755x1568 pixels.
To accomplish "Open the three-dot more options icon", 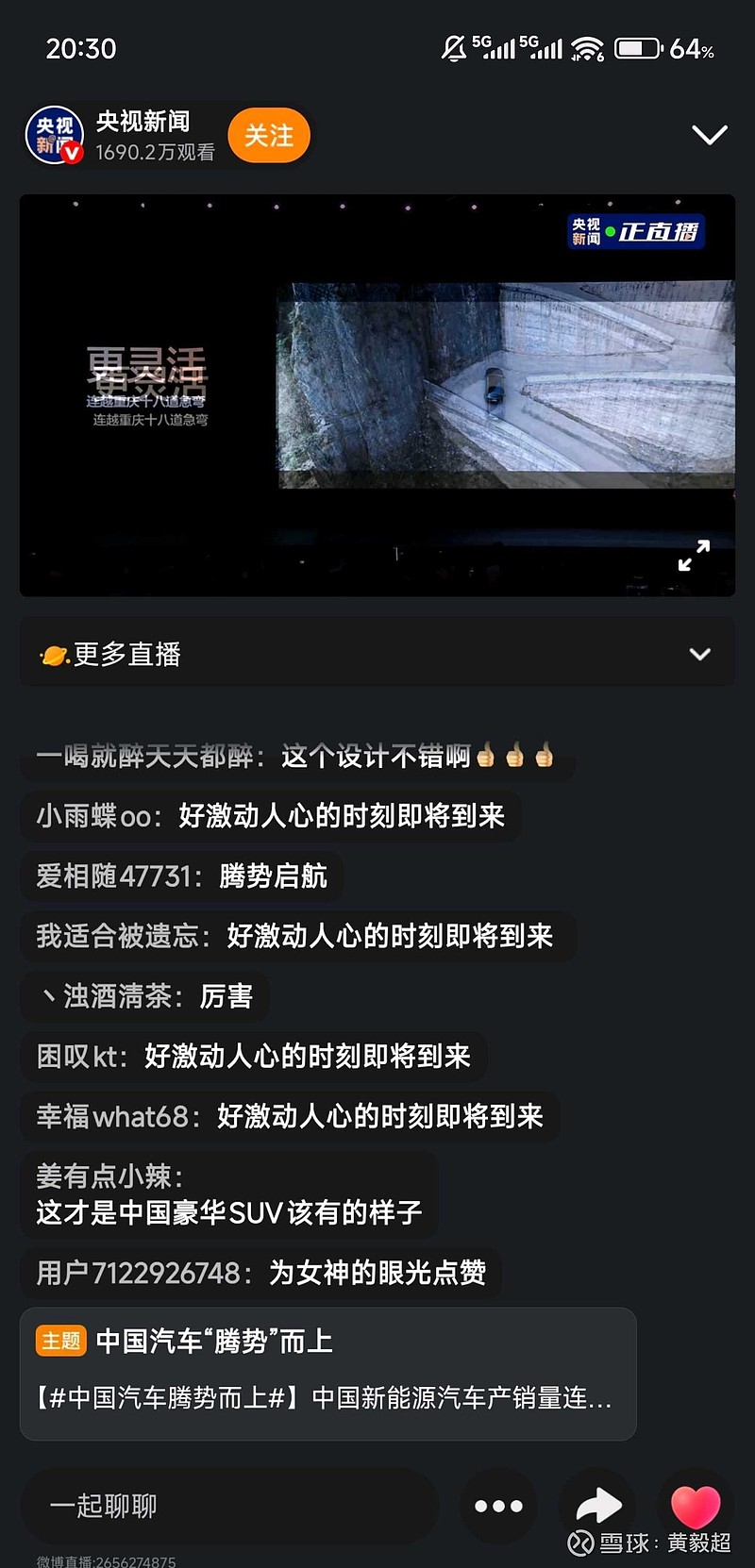I will click(x=498, y=1505).
